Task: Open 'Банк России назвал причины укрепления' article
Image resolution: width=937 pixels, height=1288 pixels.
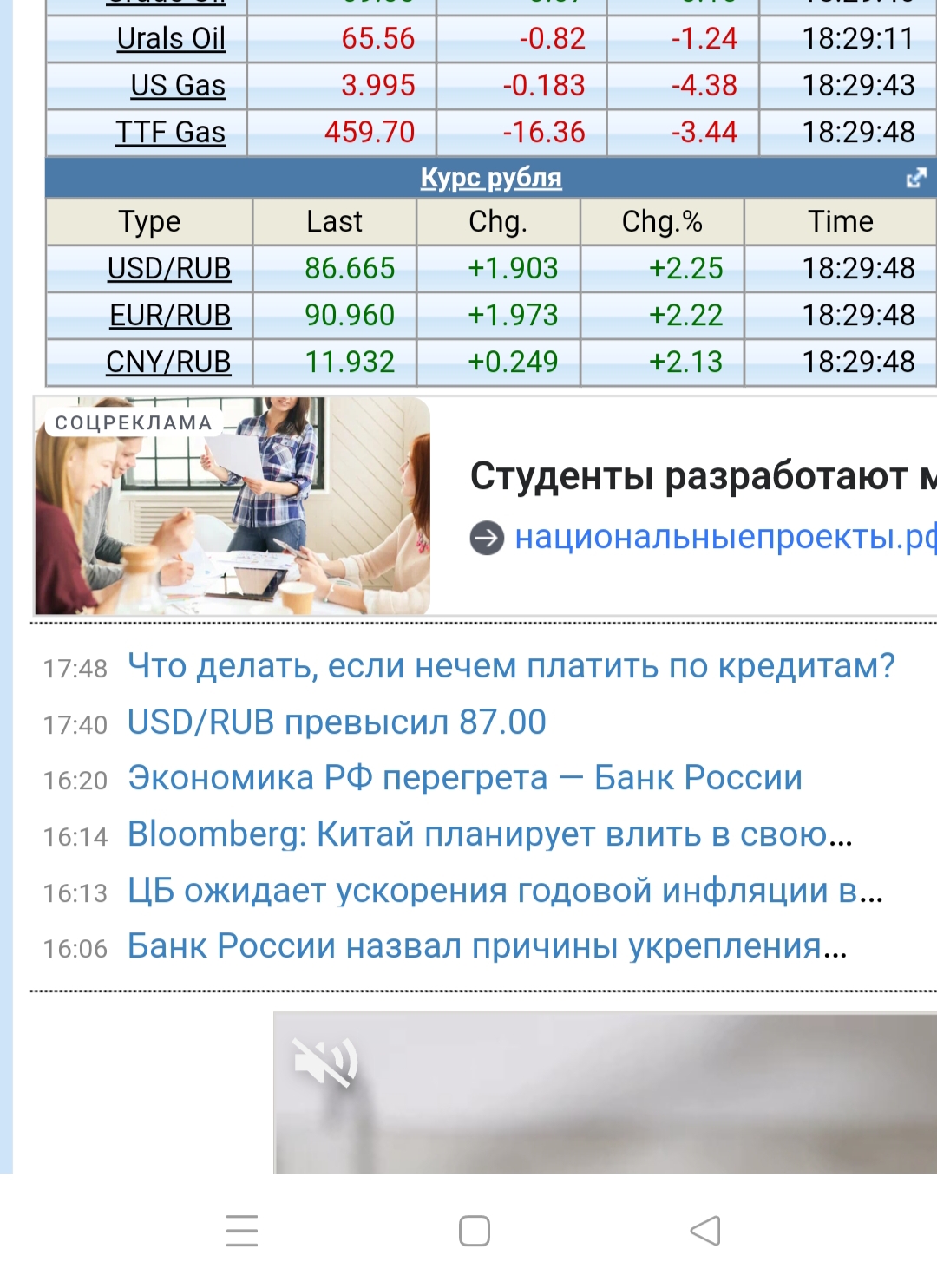Action: click(487, 946)
